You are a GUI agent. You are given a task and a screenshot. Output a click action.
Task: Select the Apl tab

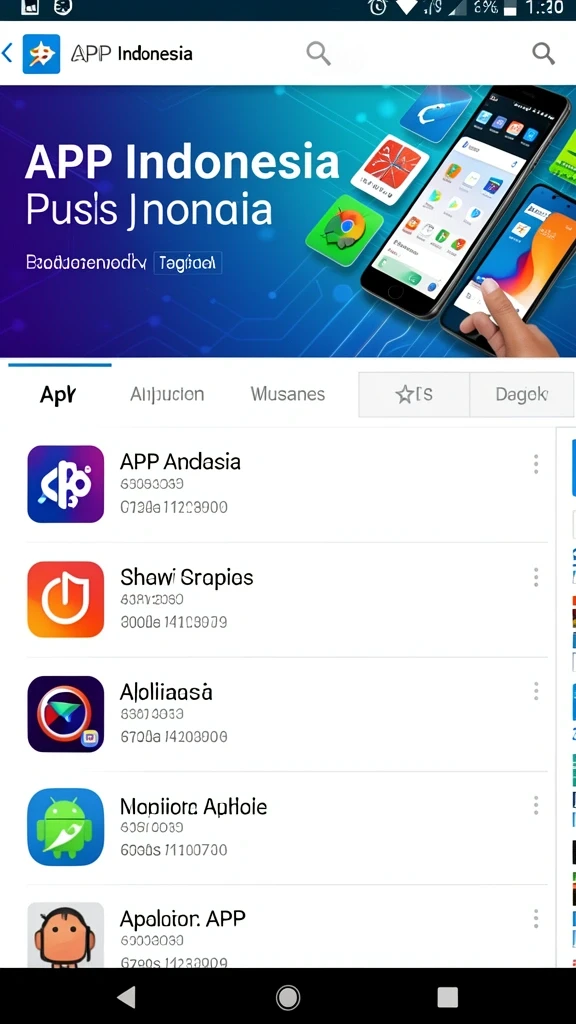(x=57, y=394)
